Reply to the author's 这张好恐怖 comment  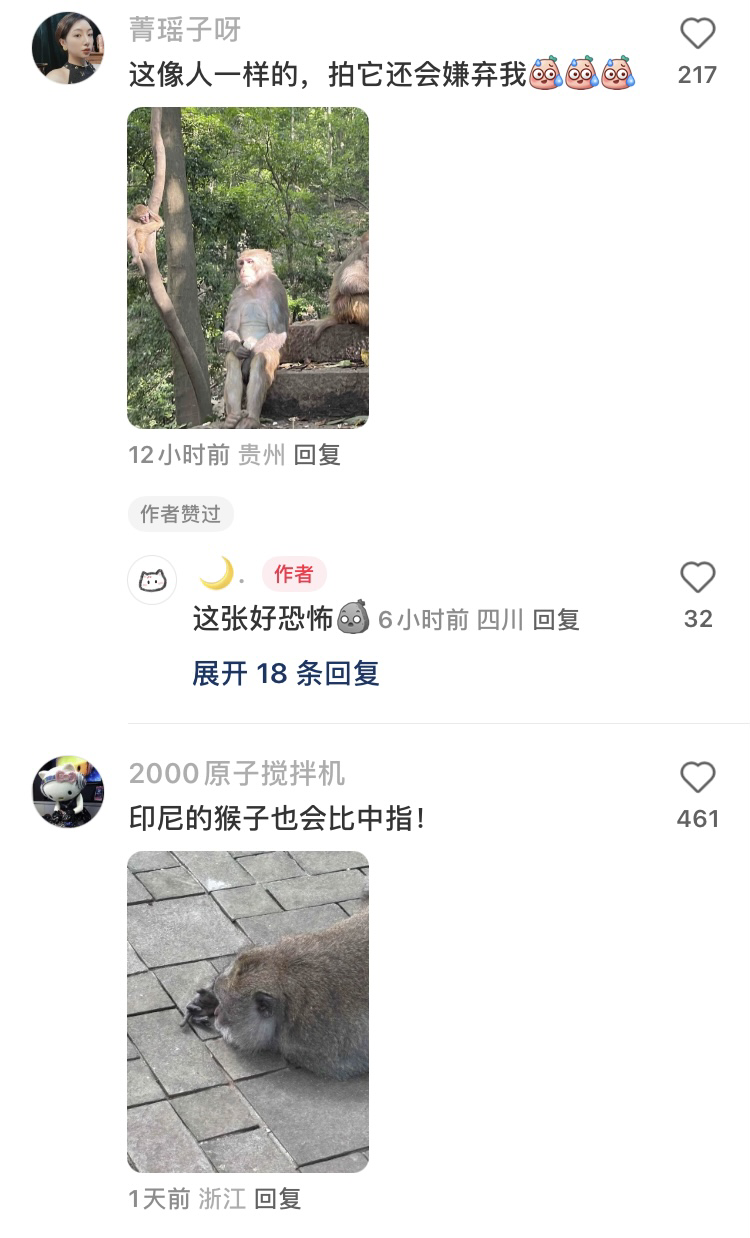point(556,620)
